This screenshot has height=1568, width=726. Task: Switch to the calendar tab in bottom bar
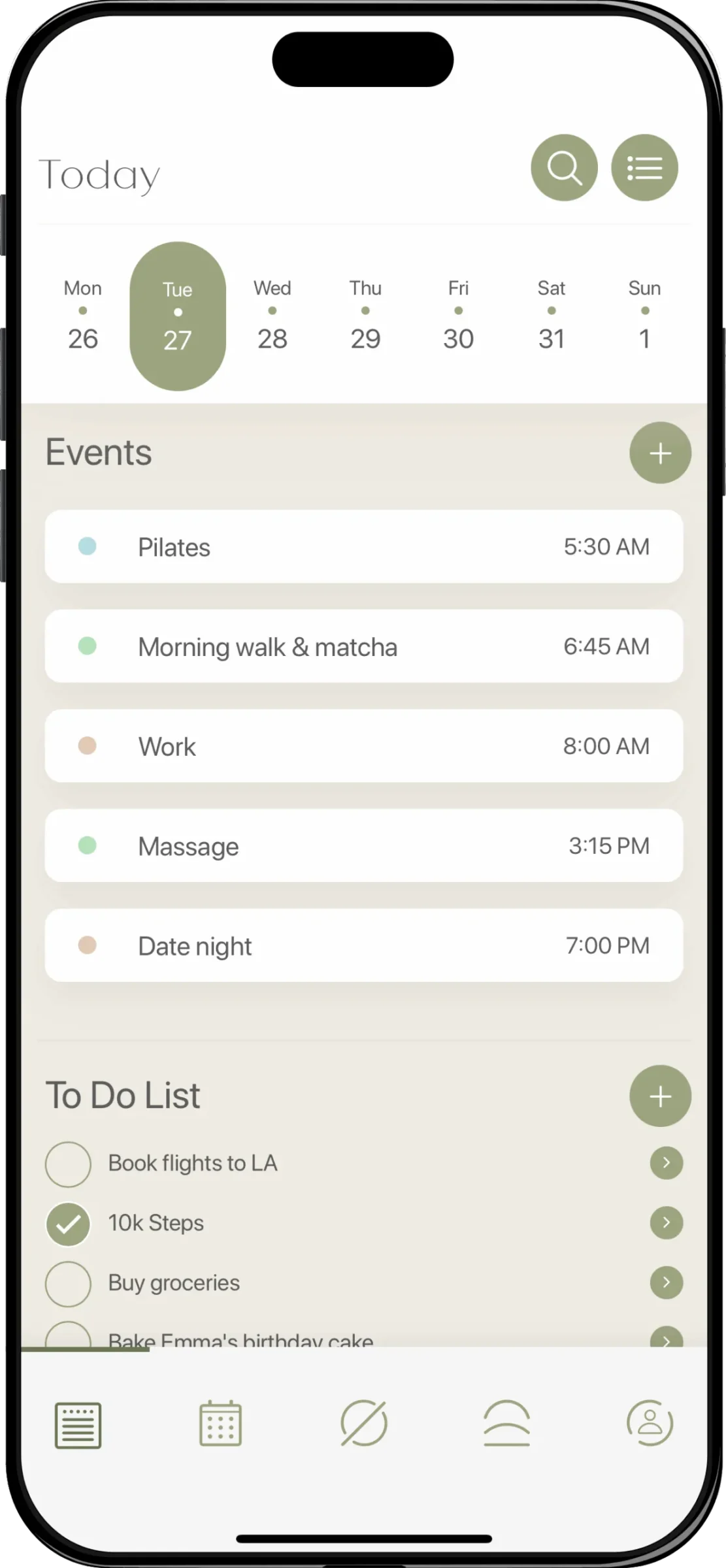coord(220,1423)
